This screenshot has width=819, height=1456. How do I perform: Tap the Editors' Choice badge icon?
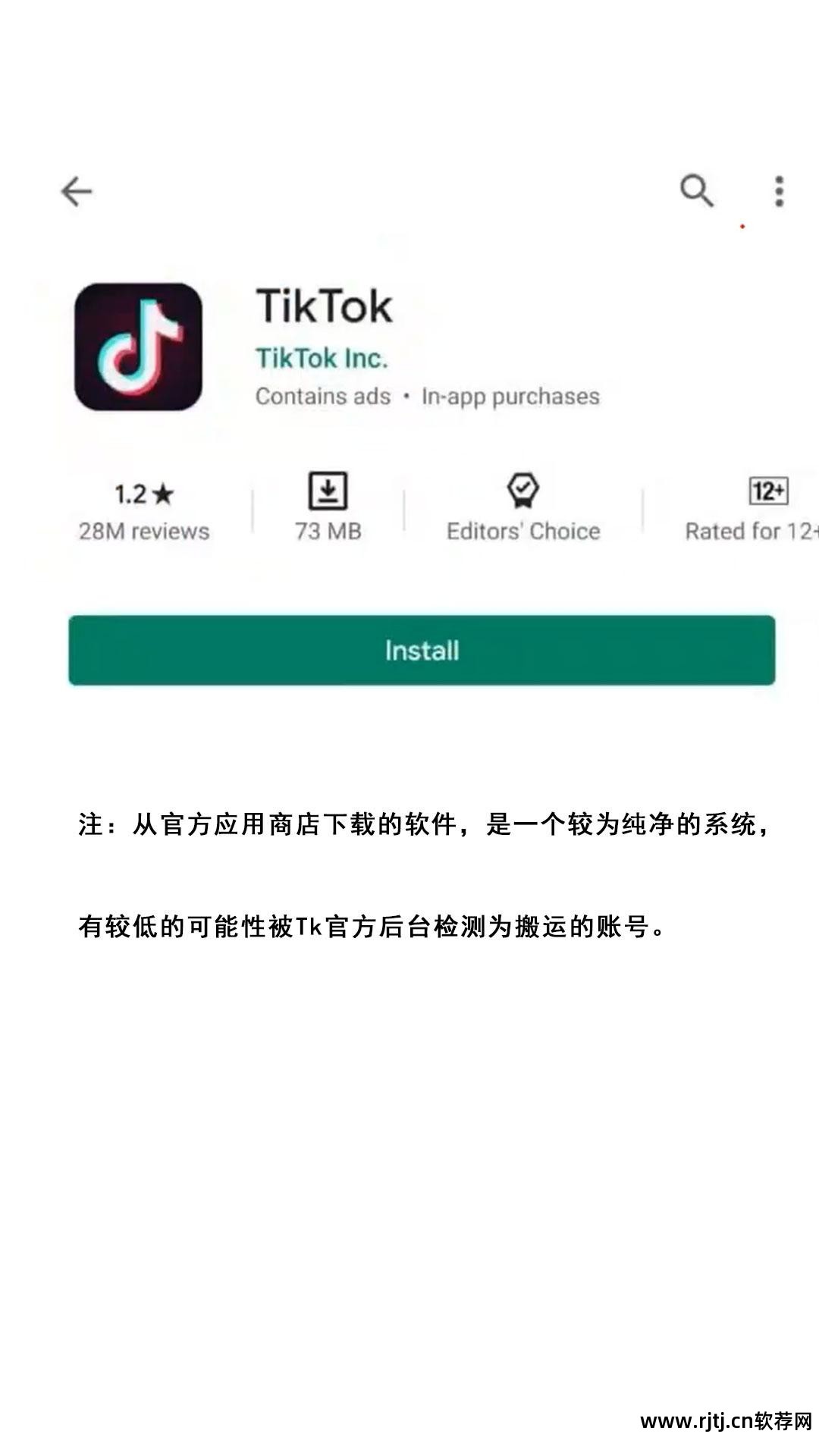(x=522, y=491)
